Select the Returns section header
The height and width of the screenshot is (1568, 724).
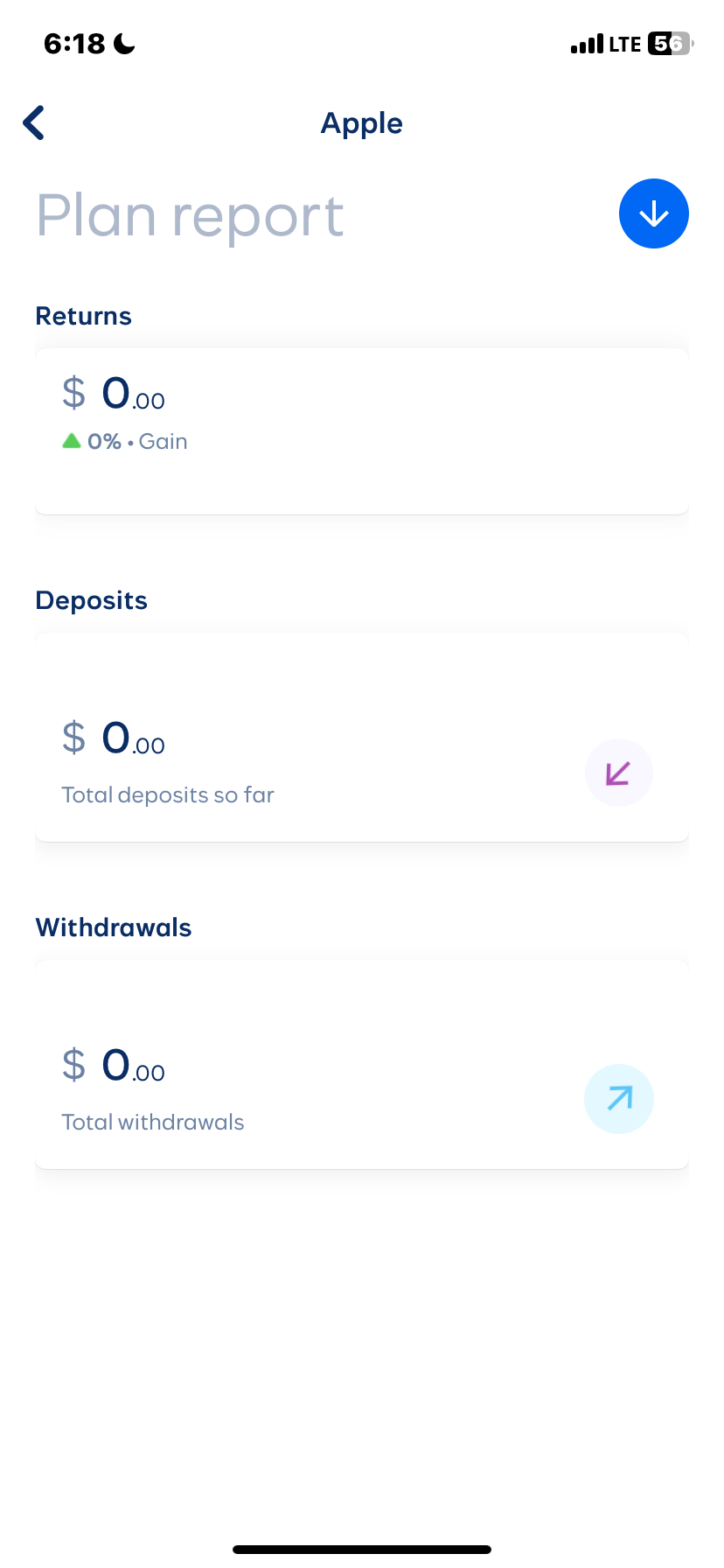point(83,316)
